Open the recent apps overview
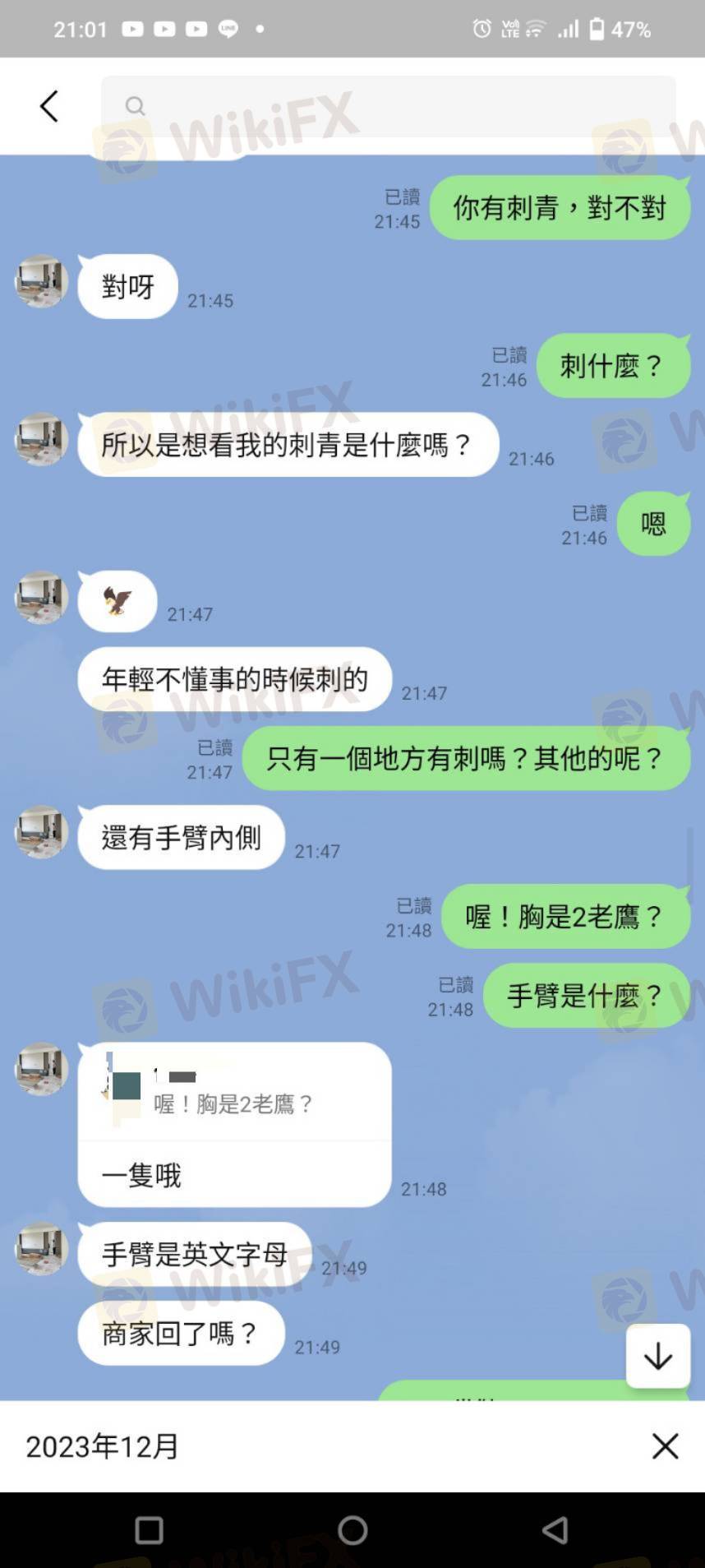Image resolution: width=705 pixels, height=1568 pixels. [149, 1530]
